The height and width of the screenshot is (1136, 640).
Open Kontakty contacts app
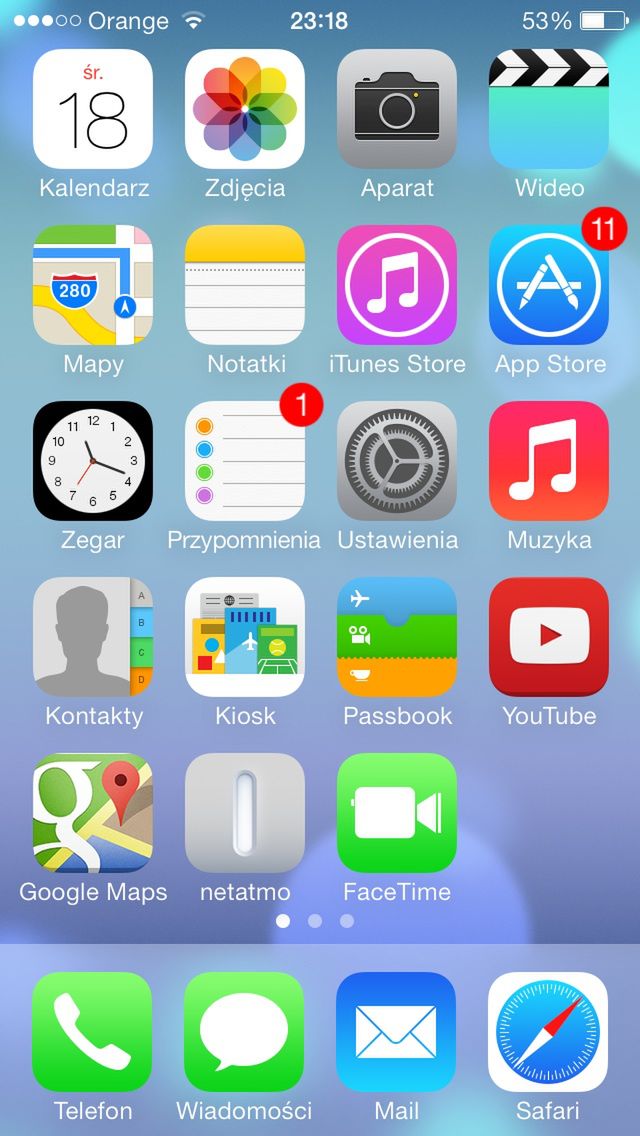[x=93, y=637]
